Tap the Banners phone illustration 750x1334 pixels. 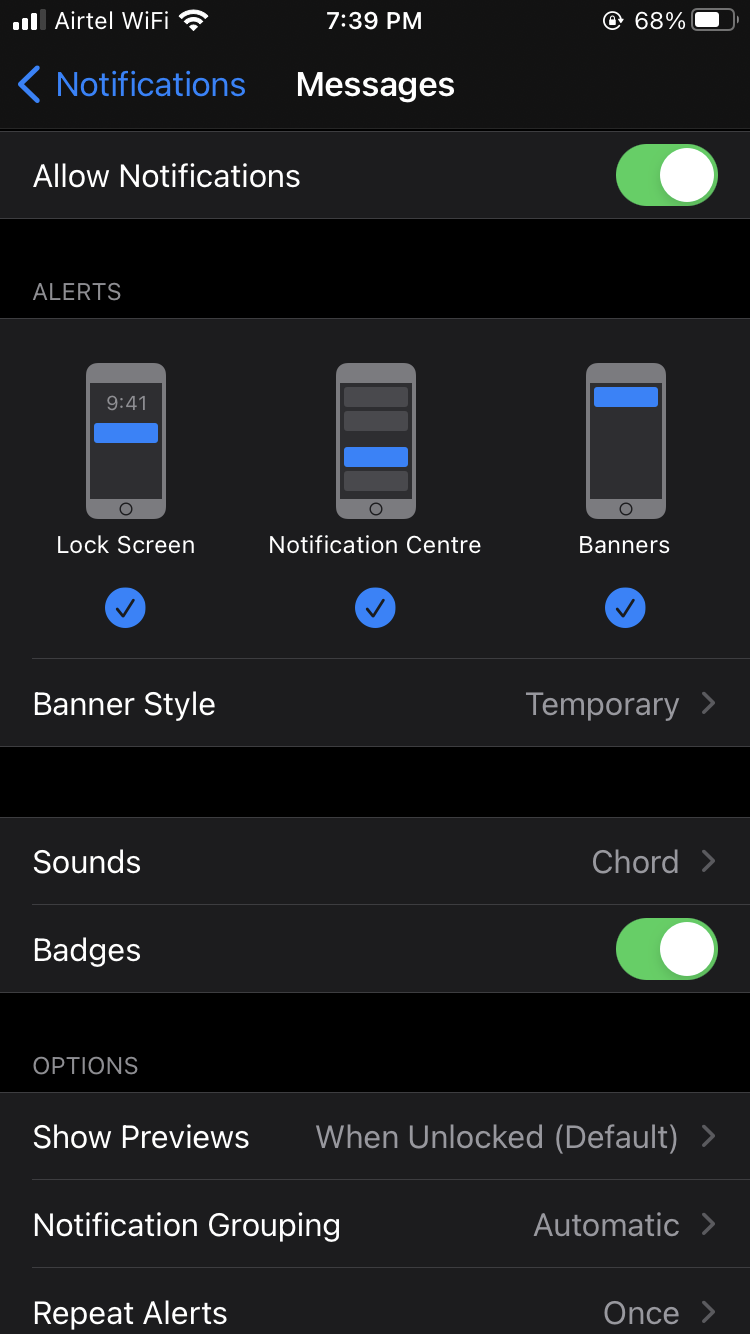[x=624, y=441]
